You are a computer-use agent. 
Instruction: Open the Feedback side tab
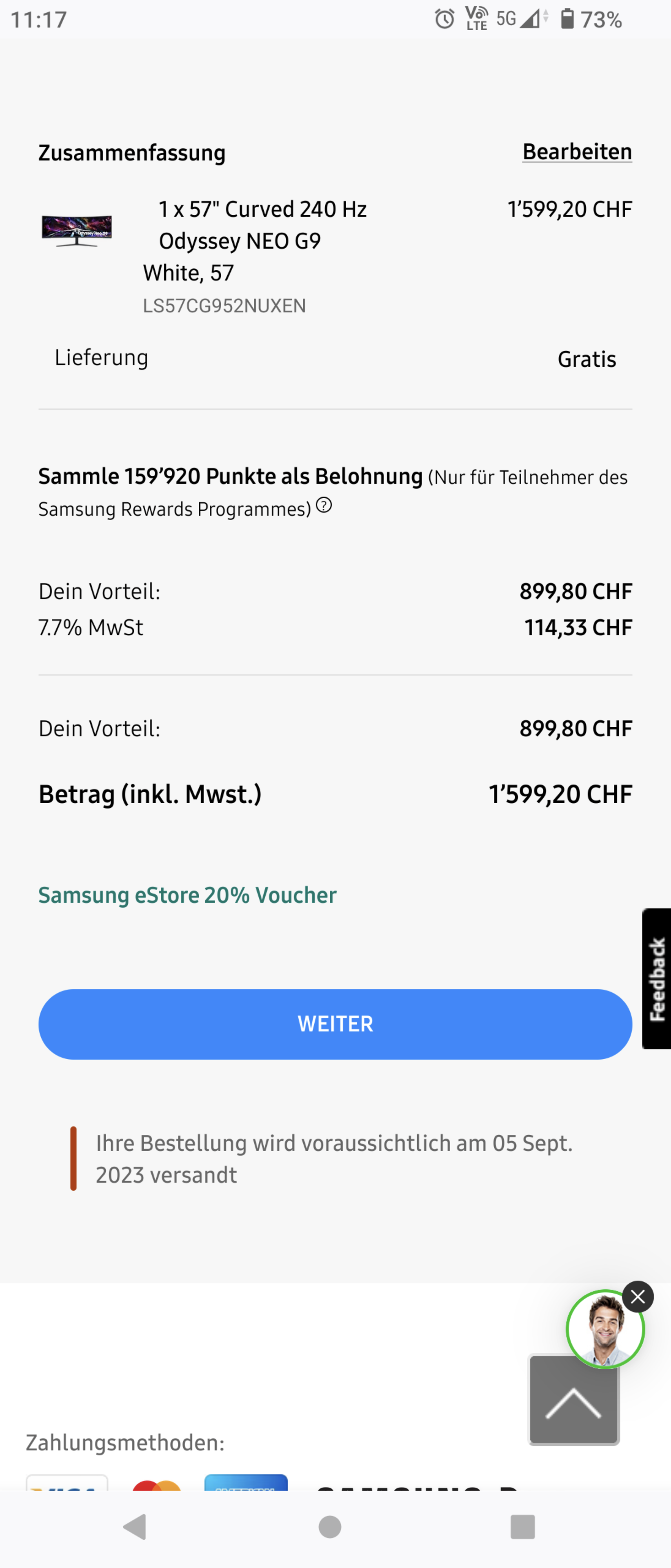(x=657, y=978)
